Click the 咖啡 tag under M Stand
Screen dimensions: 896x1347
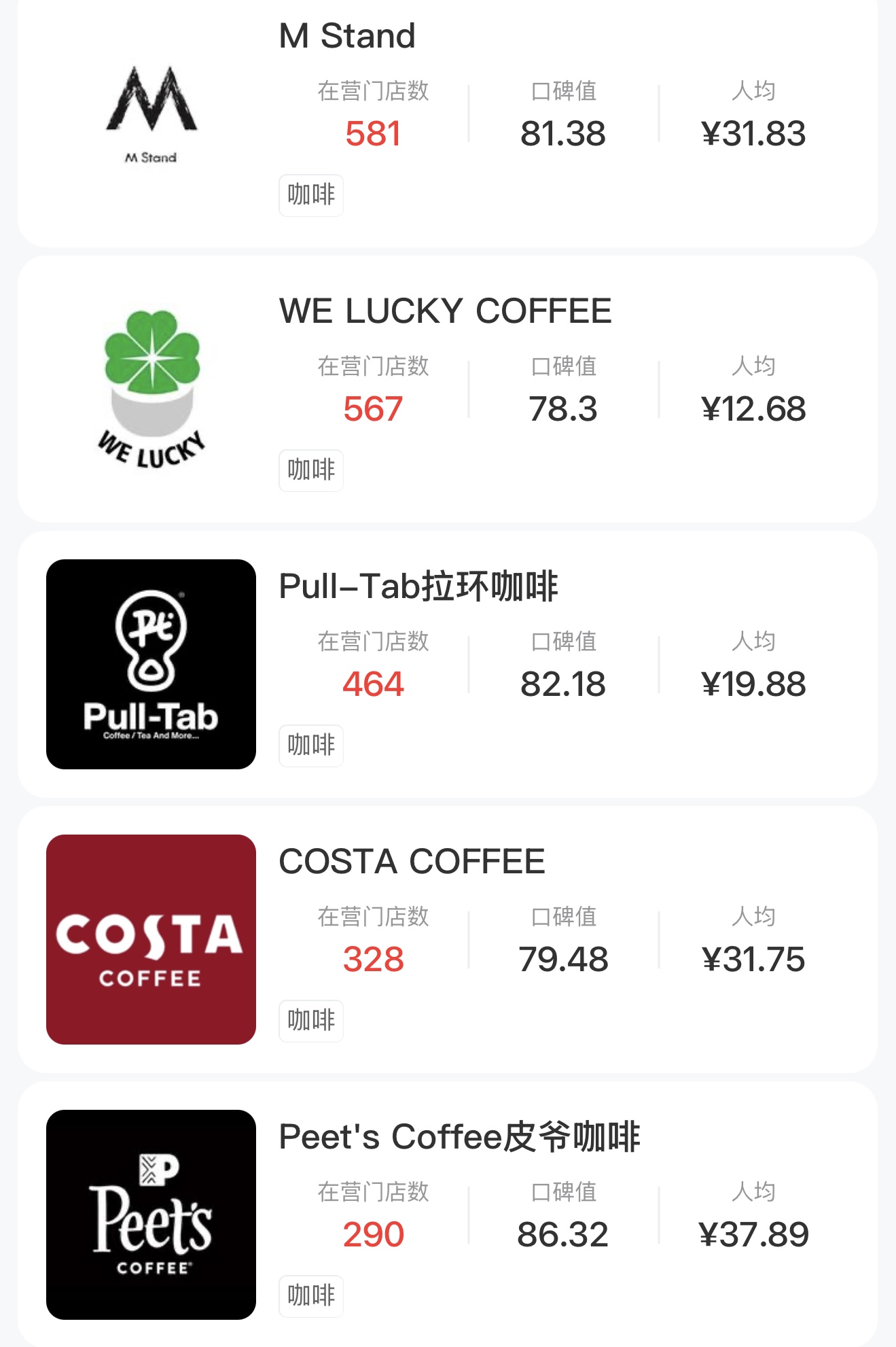[310, 195]
